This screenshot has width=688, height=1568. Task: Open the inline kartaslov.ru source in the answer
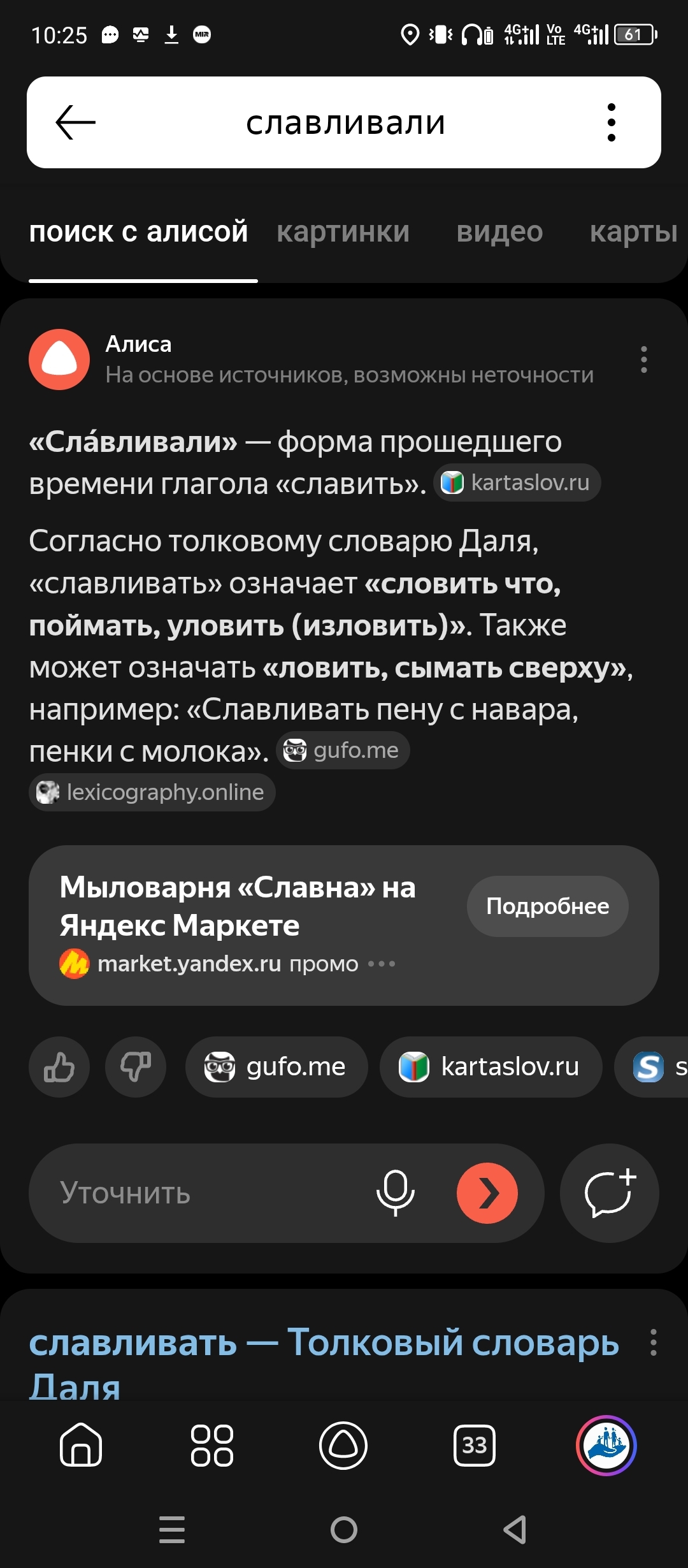tap(517, 483)
